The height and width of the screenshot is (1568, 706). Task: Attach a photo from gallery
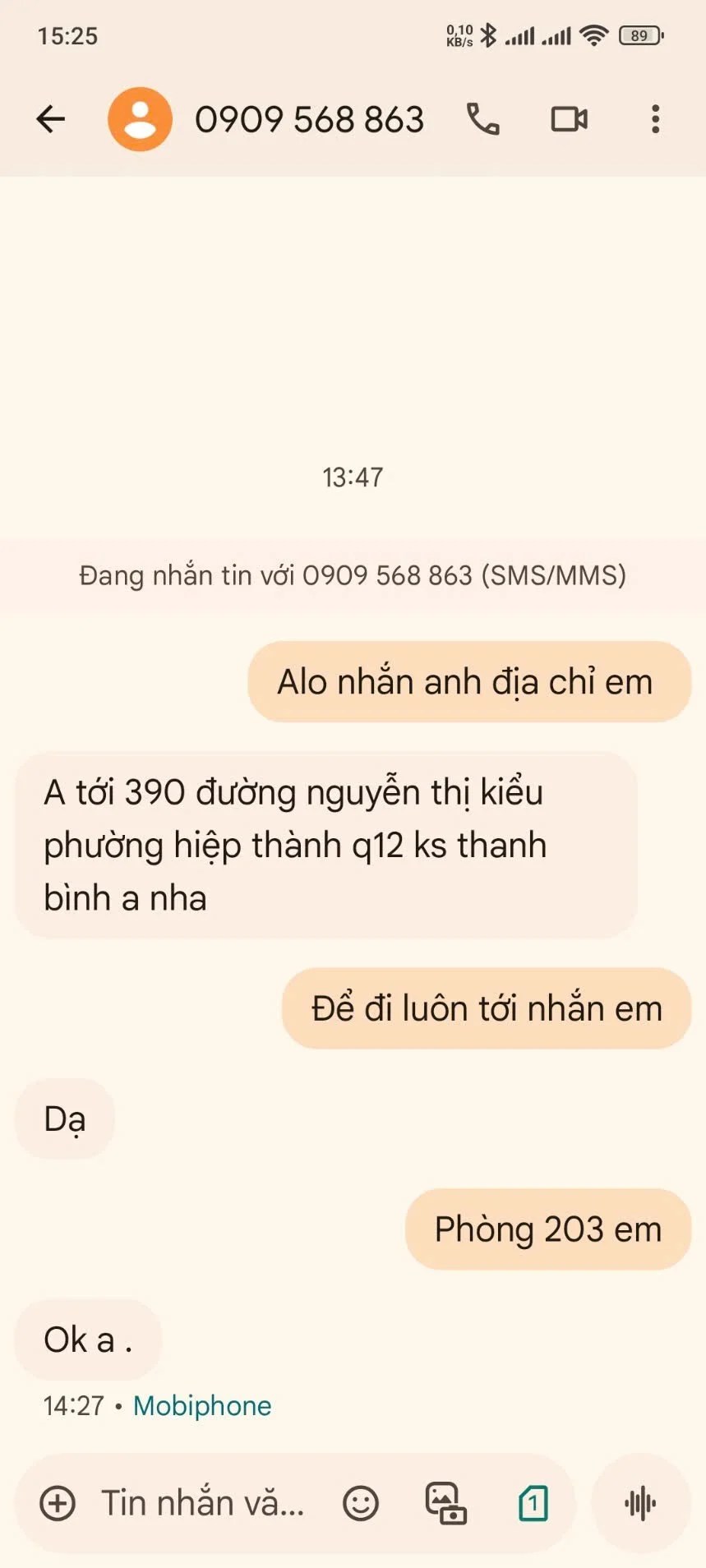pos(445,1503)
